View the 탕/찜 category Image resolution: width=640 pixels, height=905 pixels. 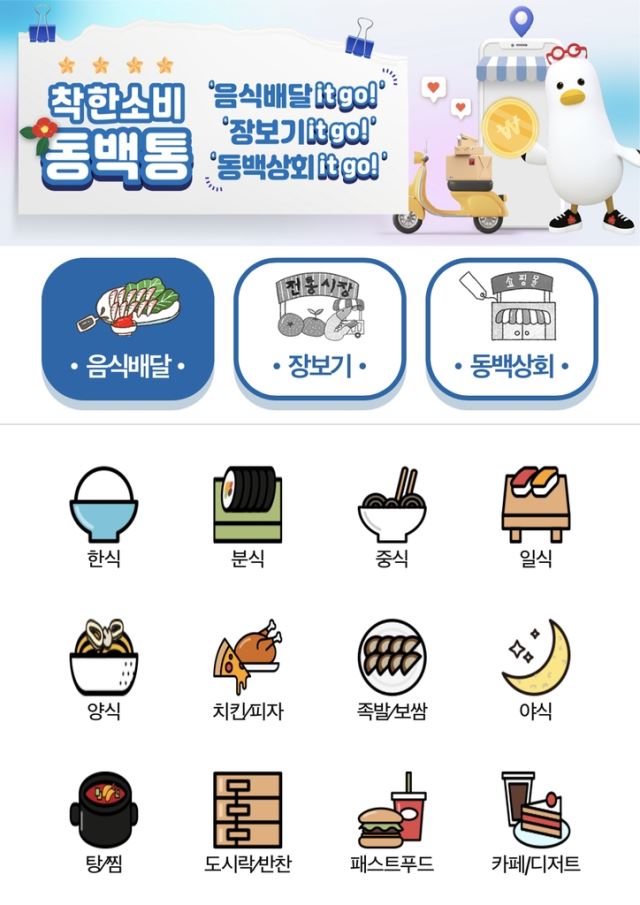point(104,820)
